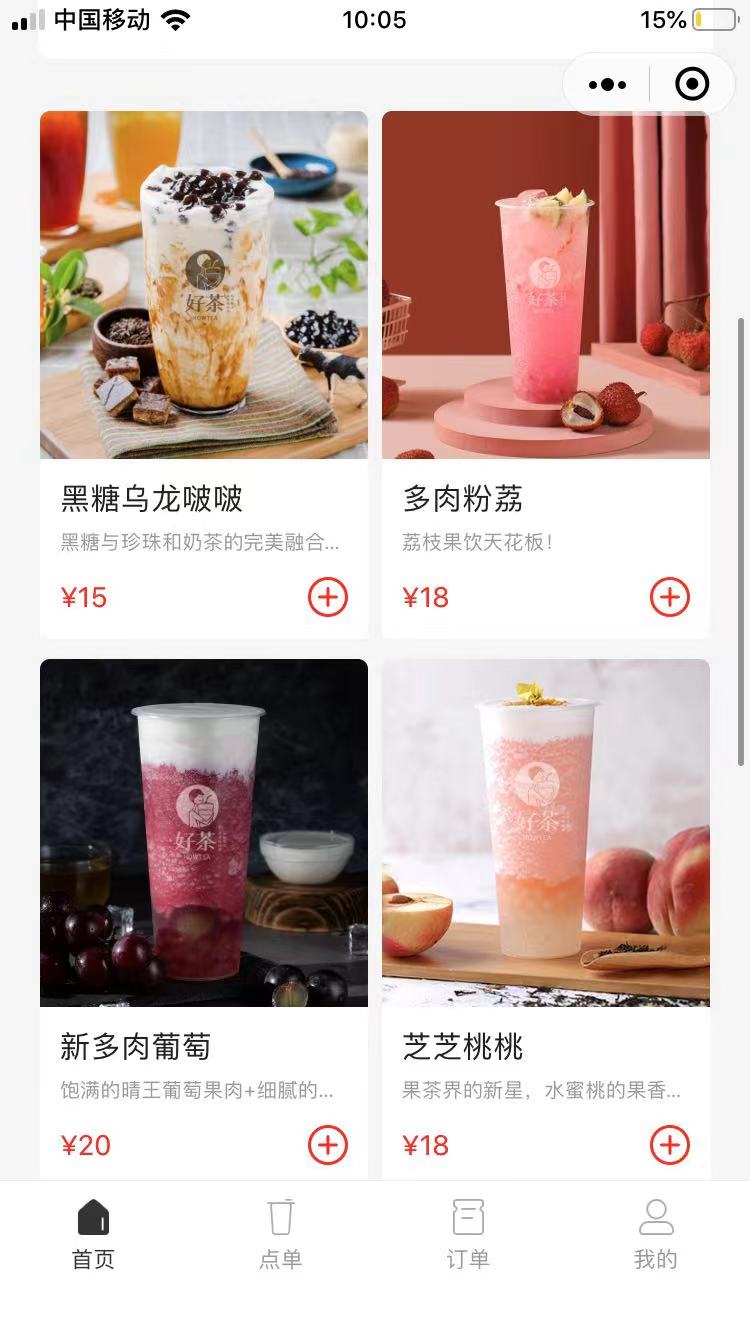The height and width of the screenshot is (1334, 750).
Task: Switch to the 点单 tab
Action: [x=281, y=1235]
